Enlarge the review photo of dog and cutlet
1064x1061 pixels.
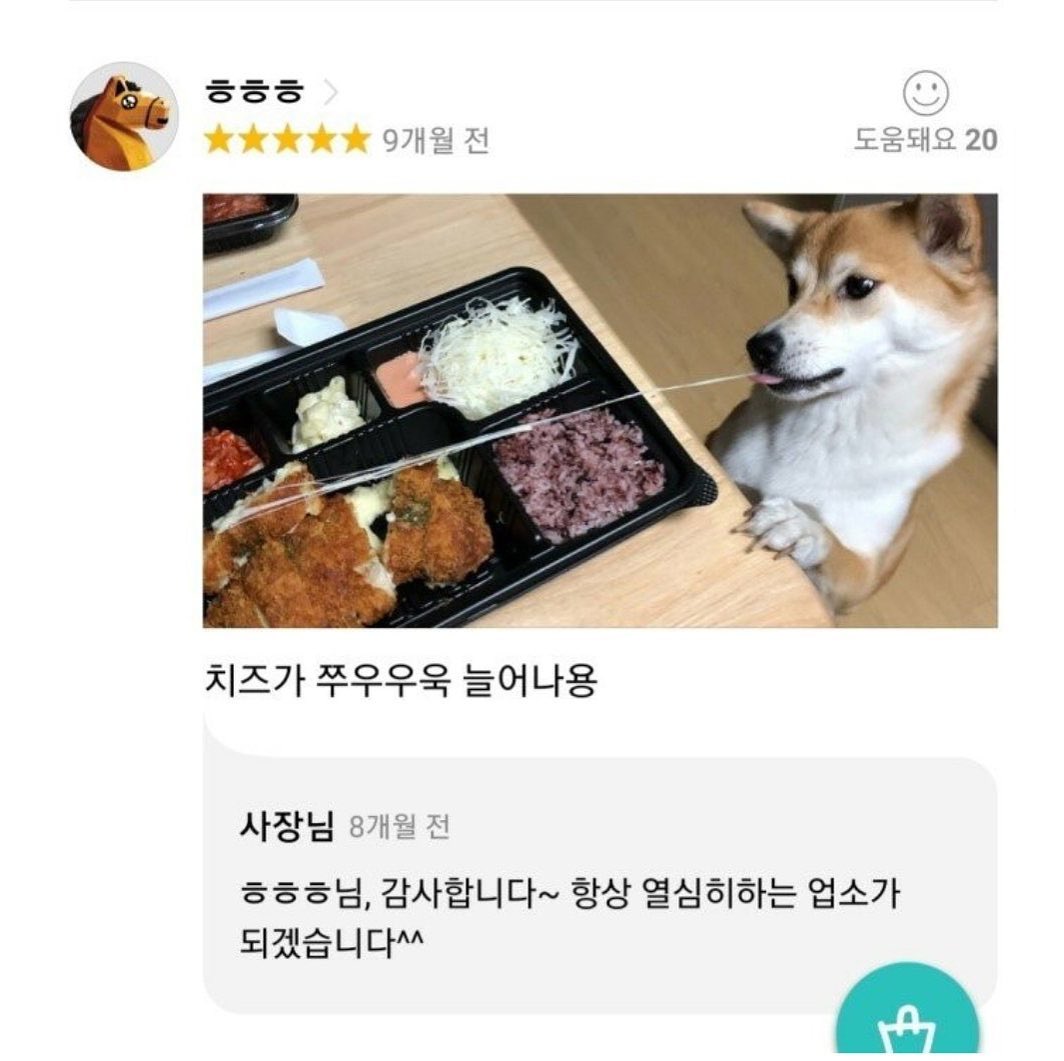coord(599,410)
